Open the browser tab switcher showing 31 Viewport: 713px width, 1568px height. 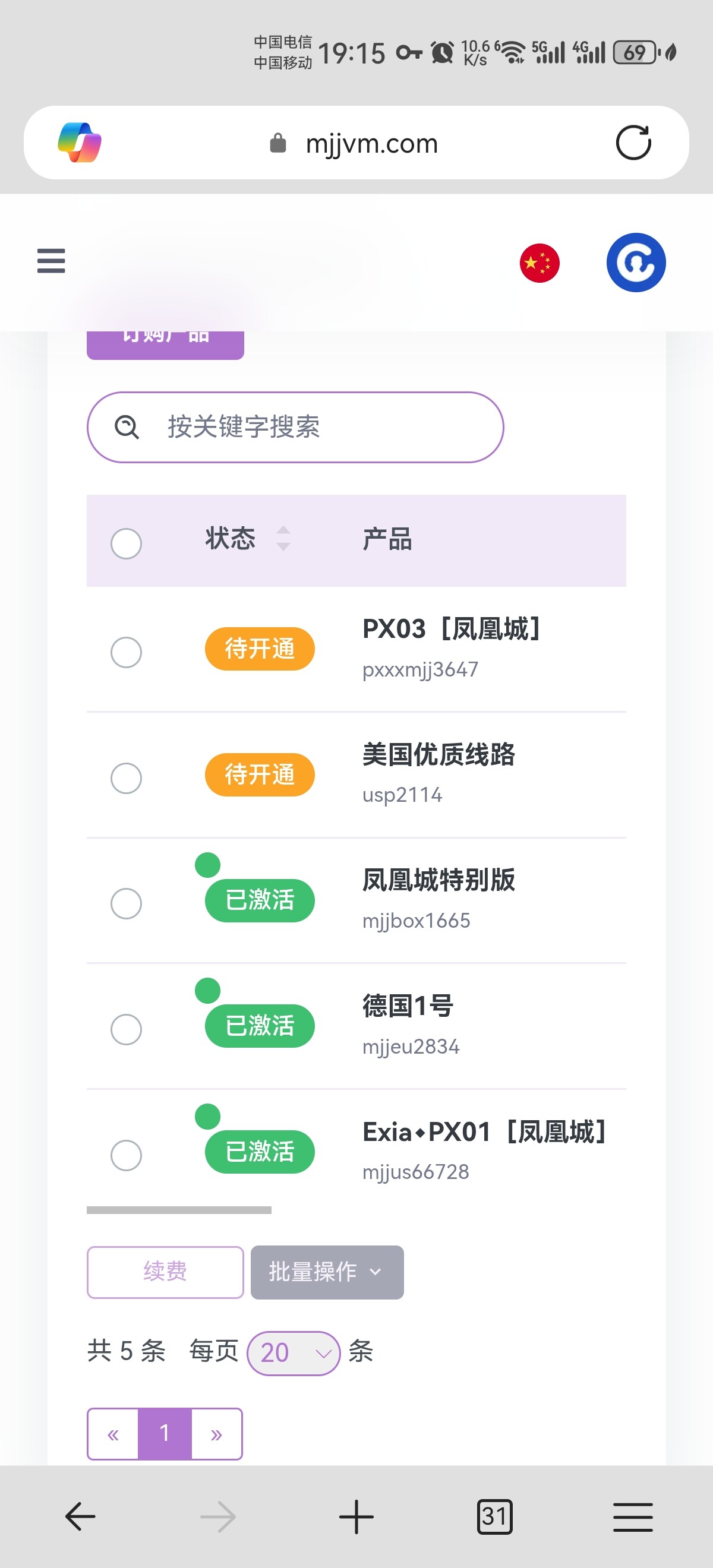[x=494, y=1516]
